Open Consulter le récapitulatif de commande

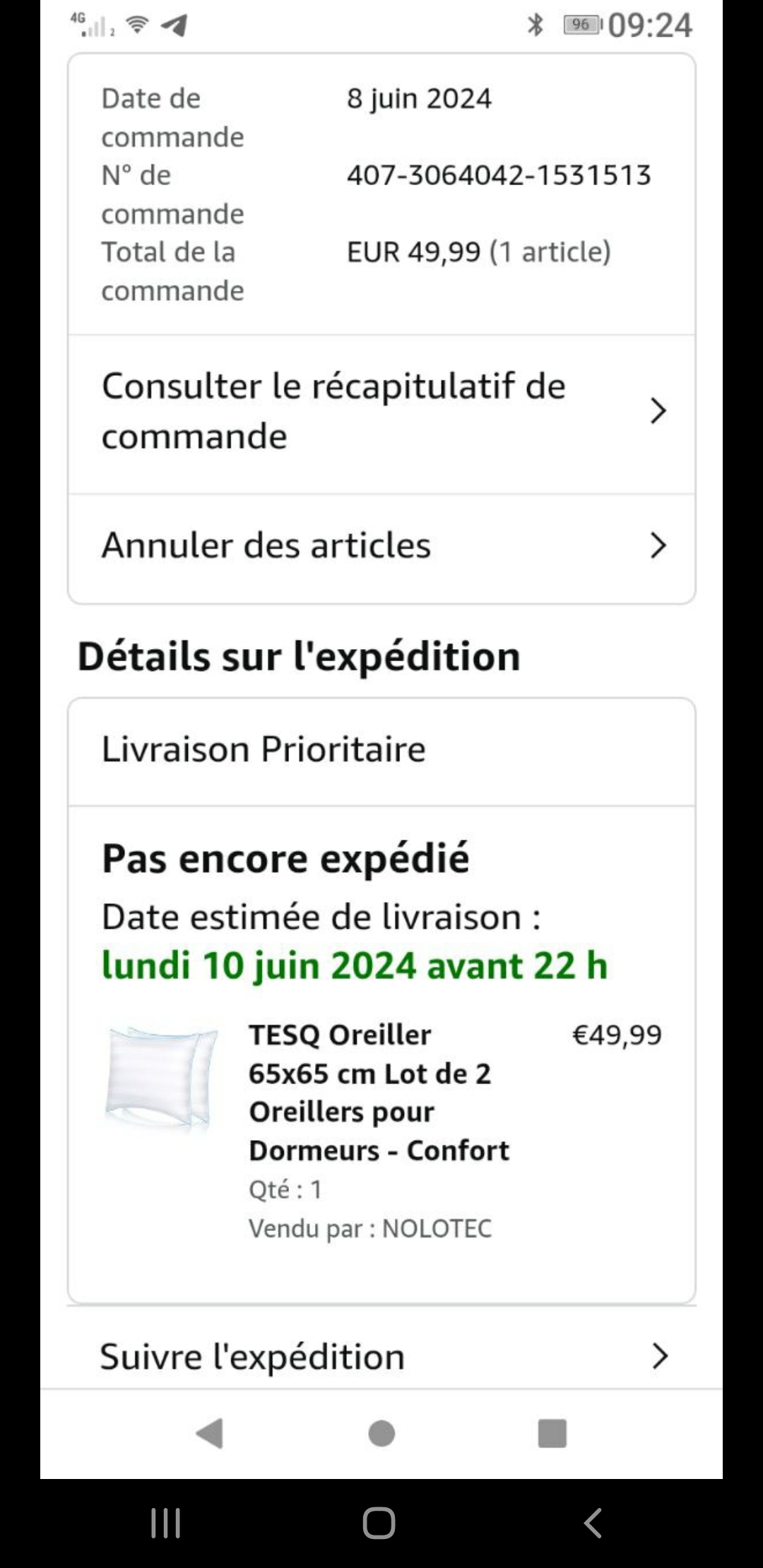click(381, 412)
